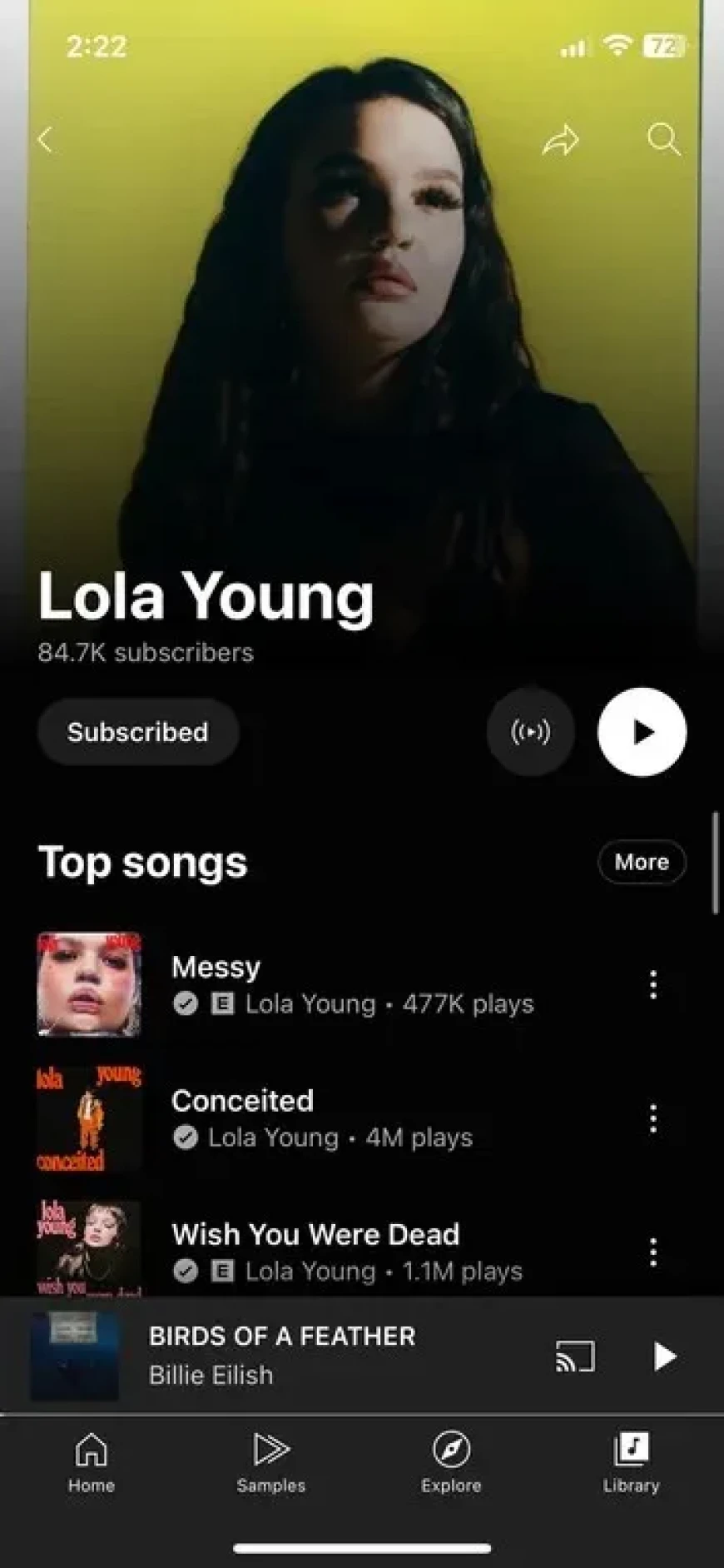The height and width of the screenshot is (1568, 724).
Task: Switch to the Samples tab
Action: coord(271,1463)
